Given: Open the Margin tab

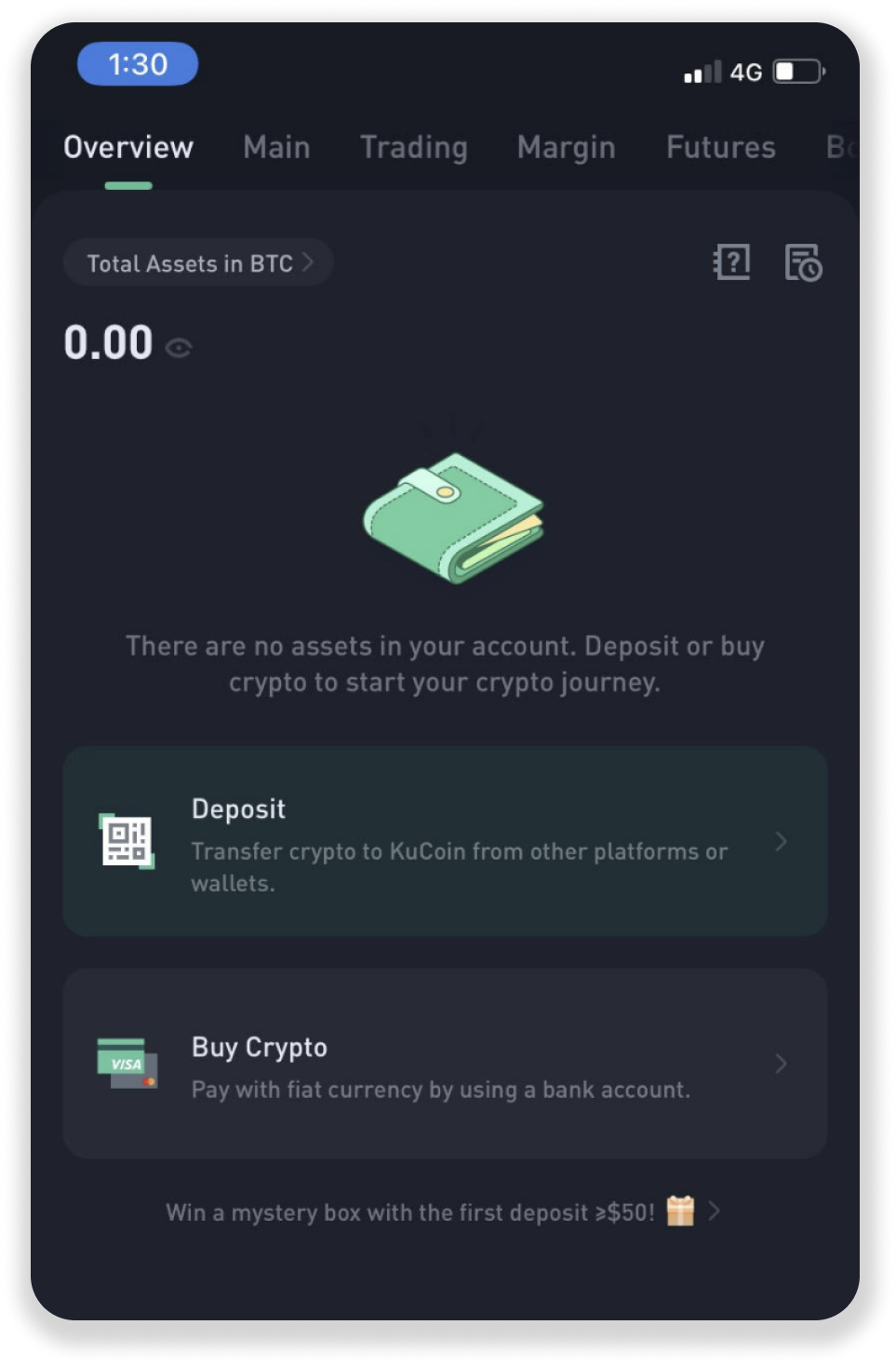Looking at the screenshot, I should (566, 147).
